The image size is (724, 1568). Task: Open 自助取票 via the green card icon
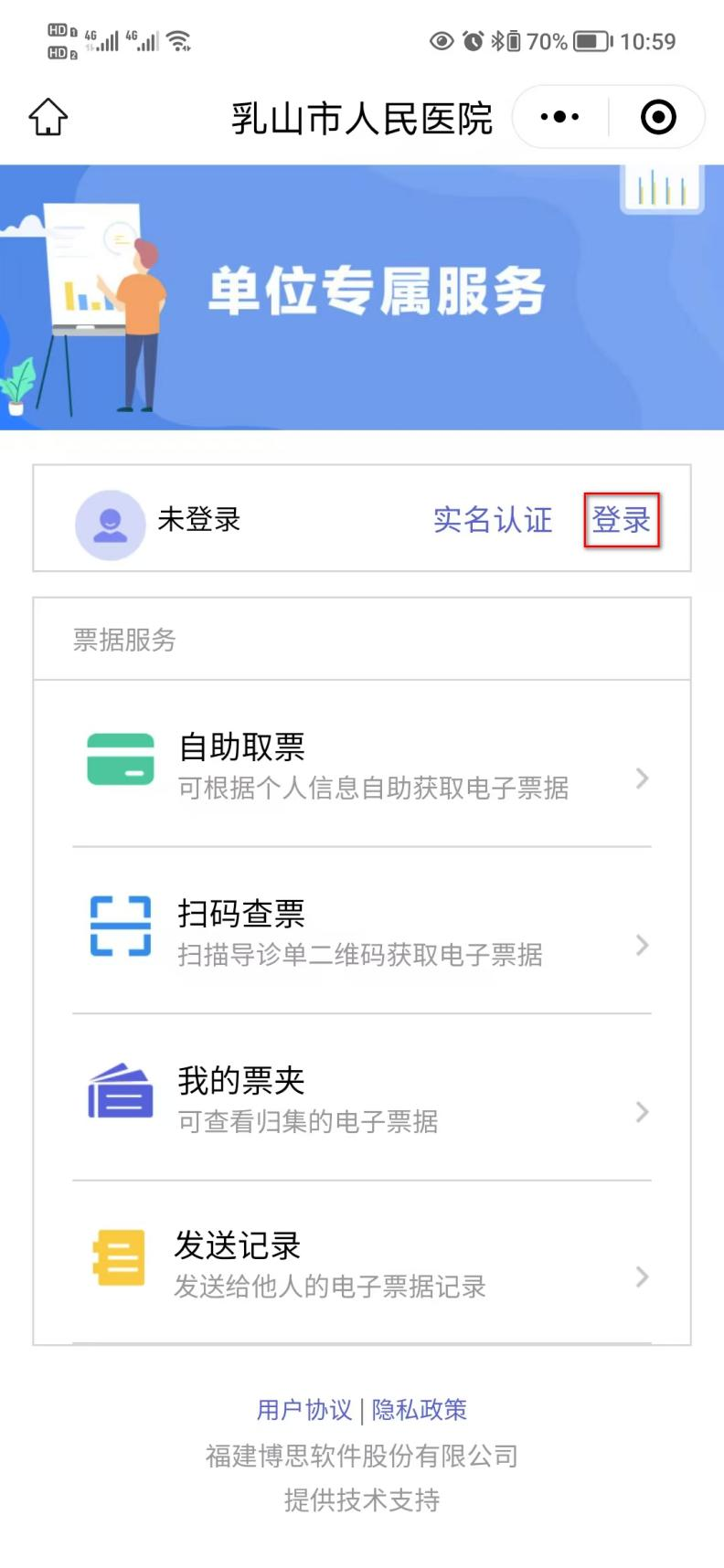point(119,761)
